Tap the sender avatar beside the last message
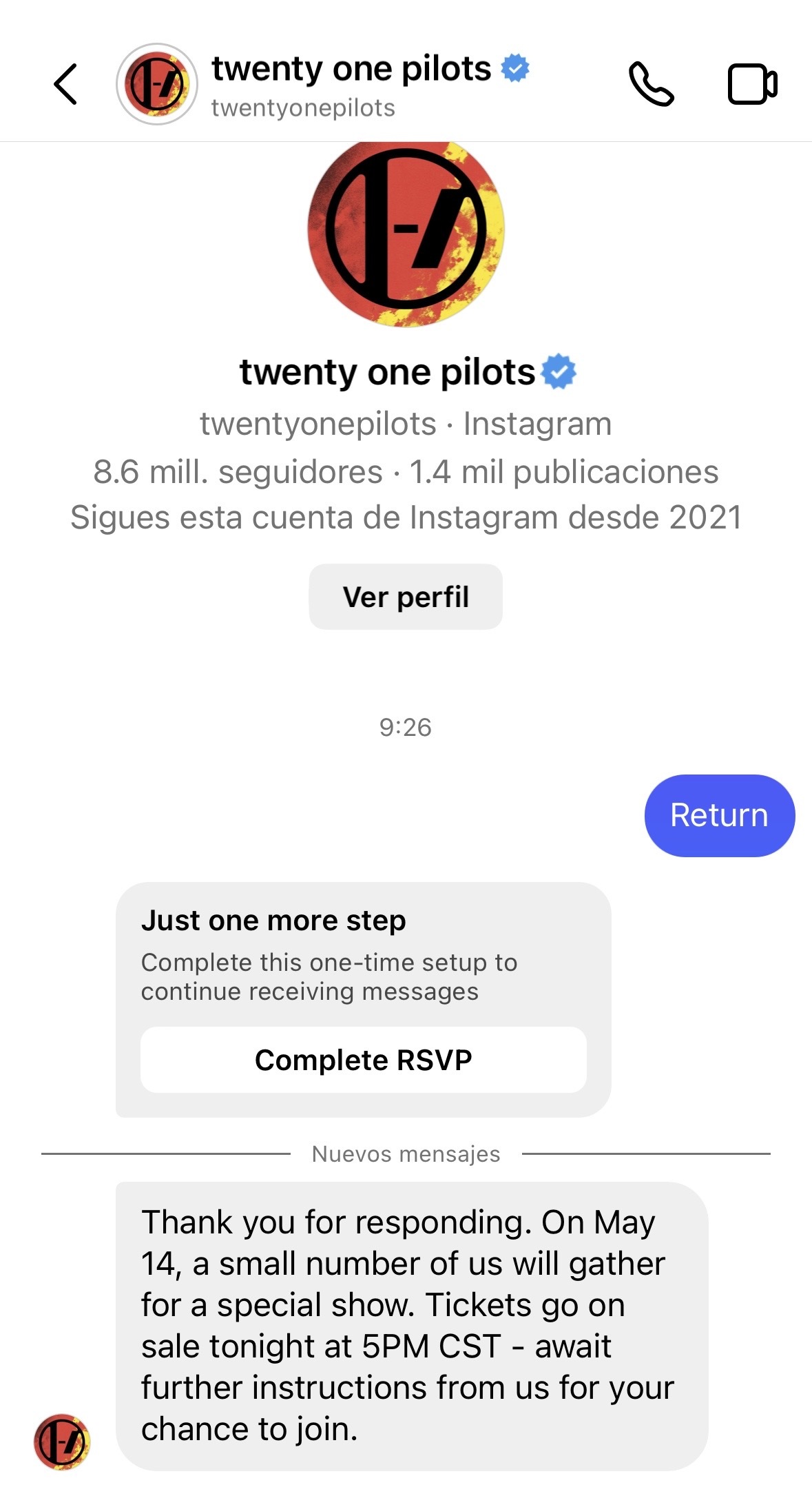 [62, 1442]
